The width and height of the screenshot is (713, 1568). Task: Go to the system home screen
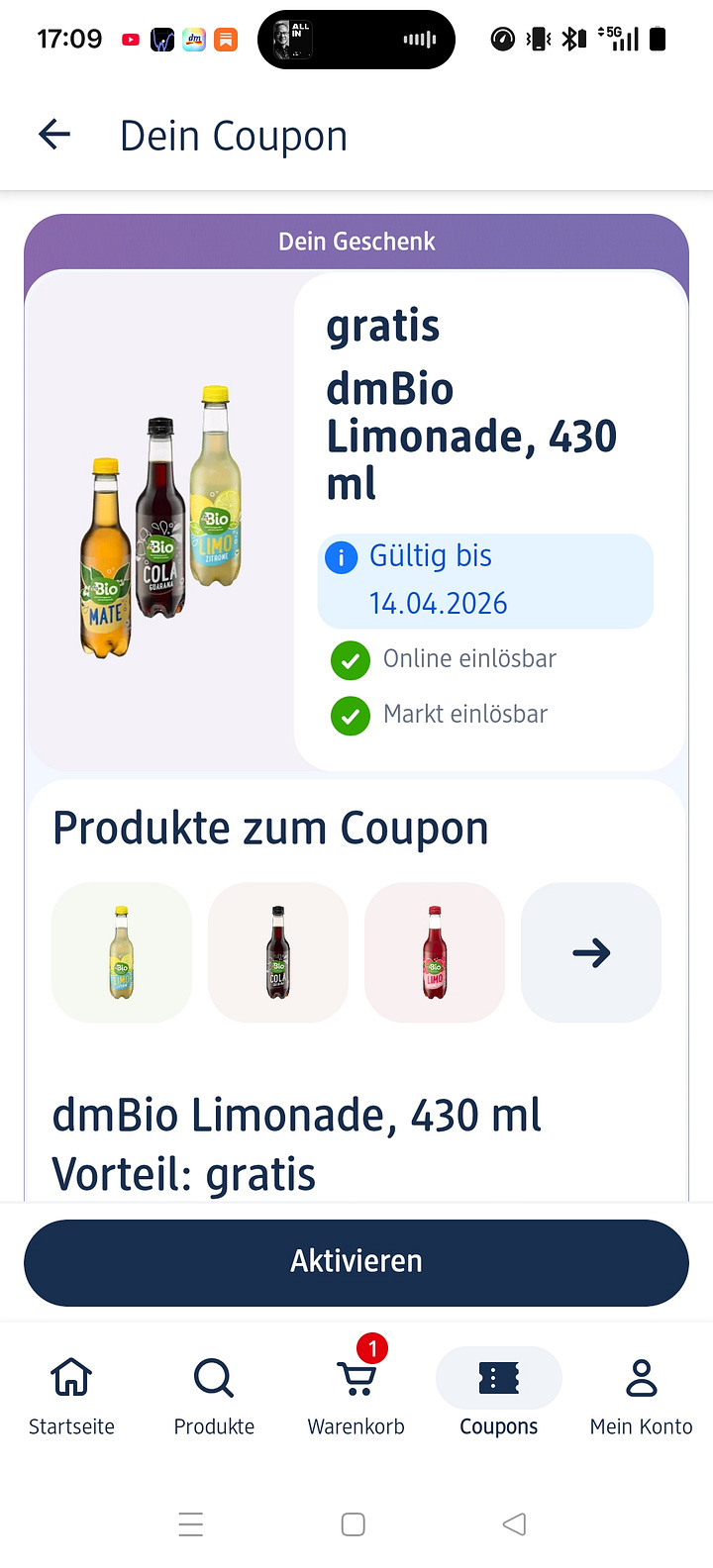(354, 1524)
